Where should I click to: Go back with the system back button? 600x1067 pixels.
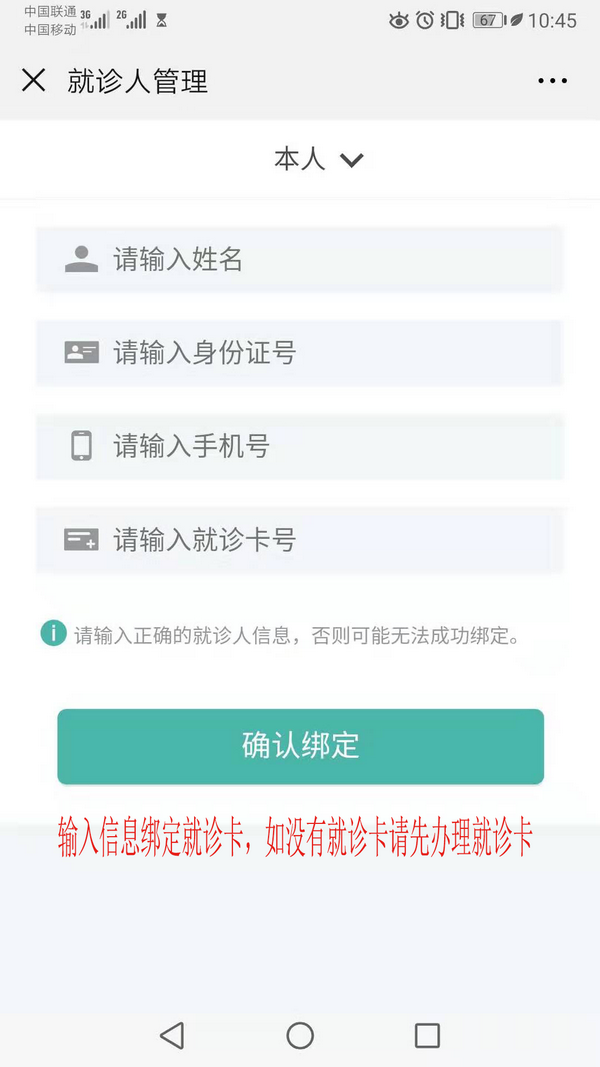click(x=172, y=1035)
